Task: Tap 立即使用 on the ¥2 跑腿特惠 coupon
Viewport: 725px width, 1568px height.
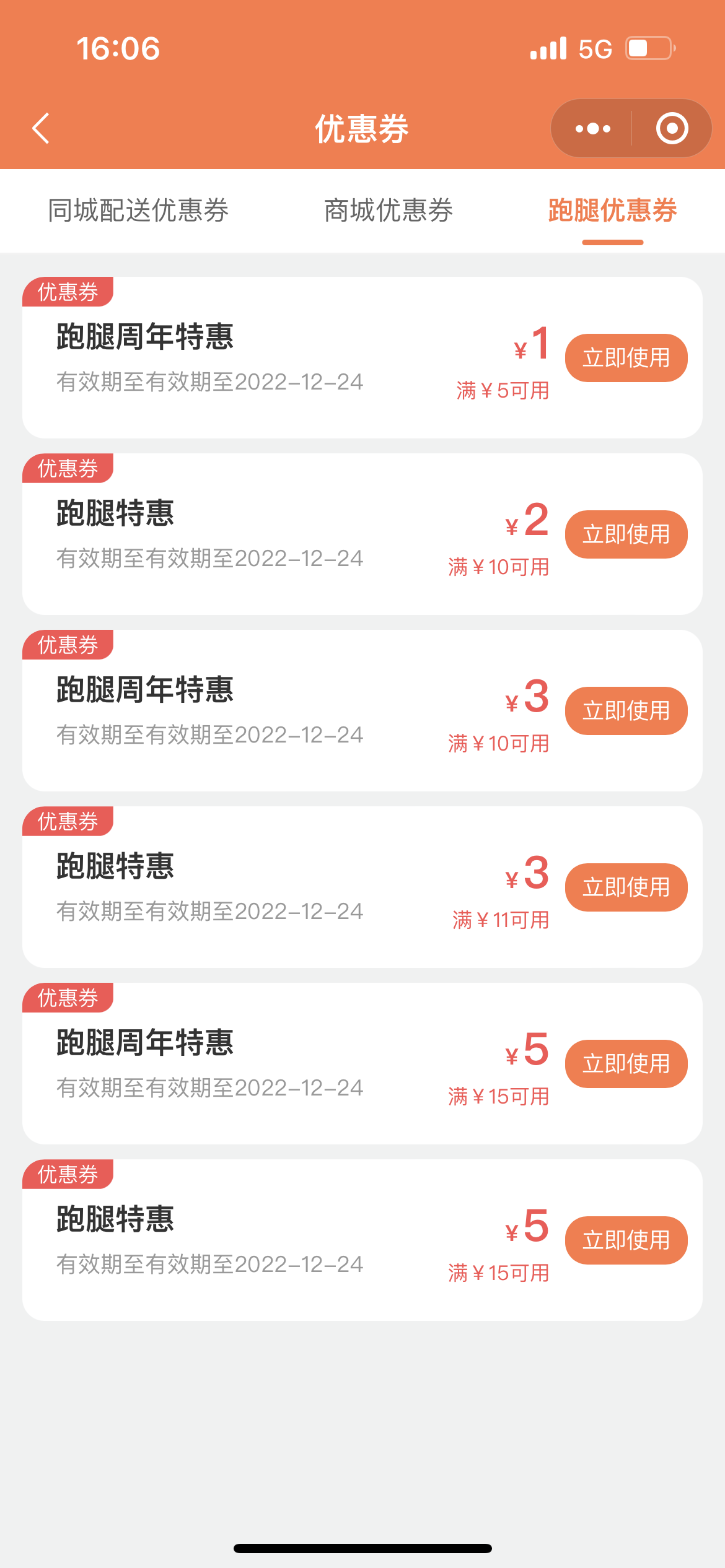Action: (x=626, y=534)
